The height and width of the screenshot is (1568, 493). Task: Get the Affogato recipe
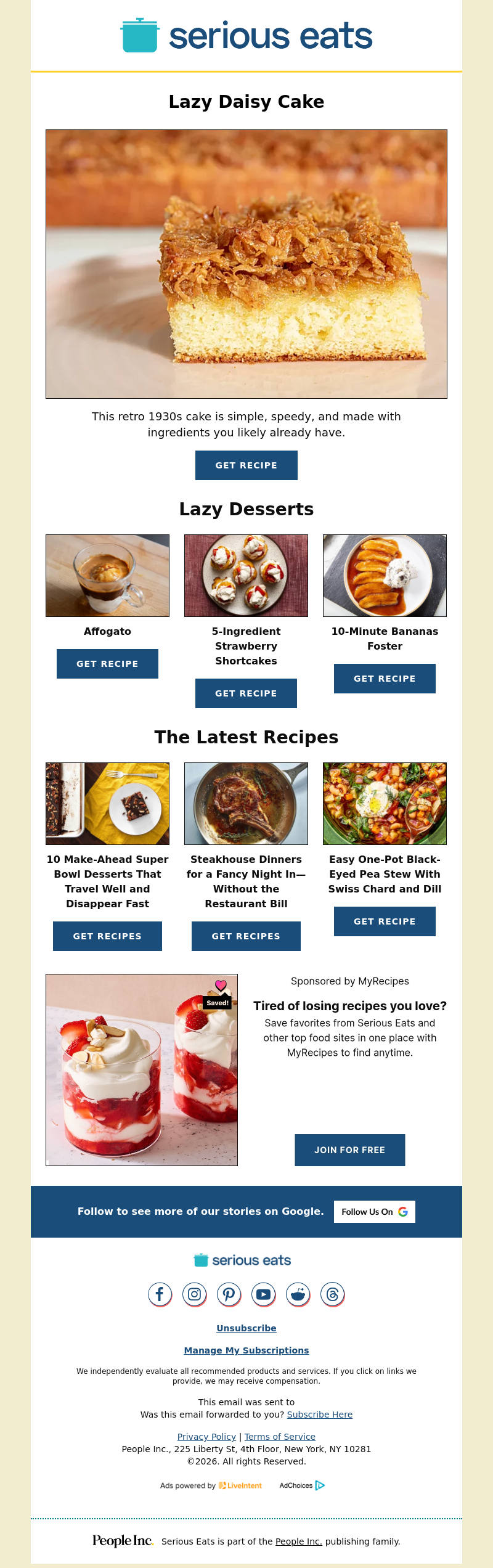(x=107, y=664)
